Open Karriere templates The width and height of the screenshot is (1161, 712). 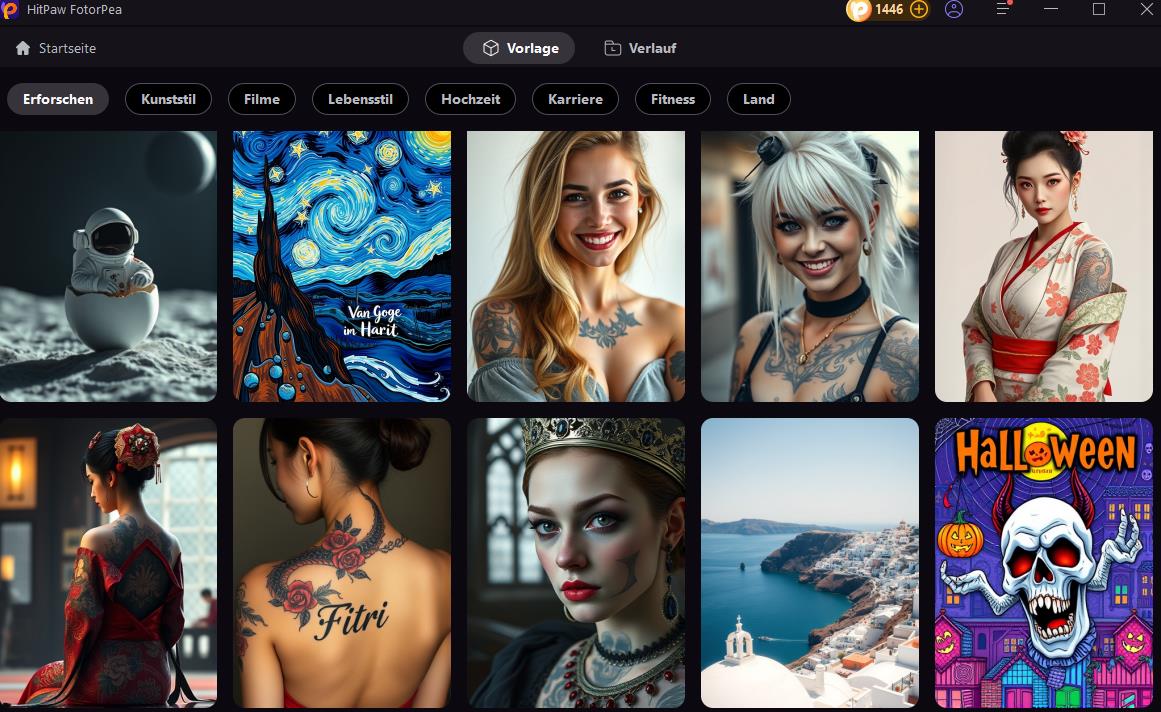[x=575, y=99]
